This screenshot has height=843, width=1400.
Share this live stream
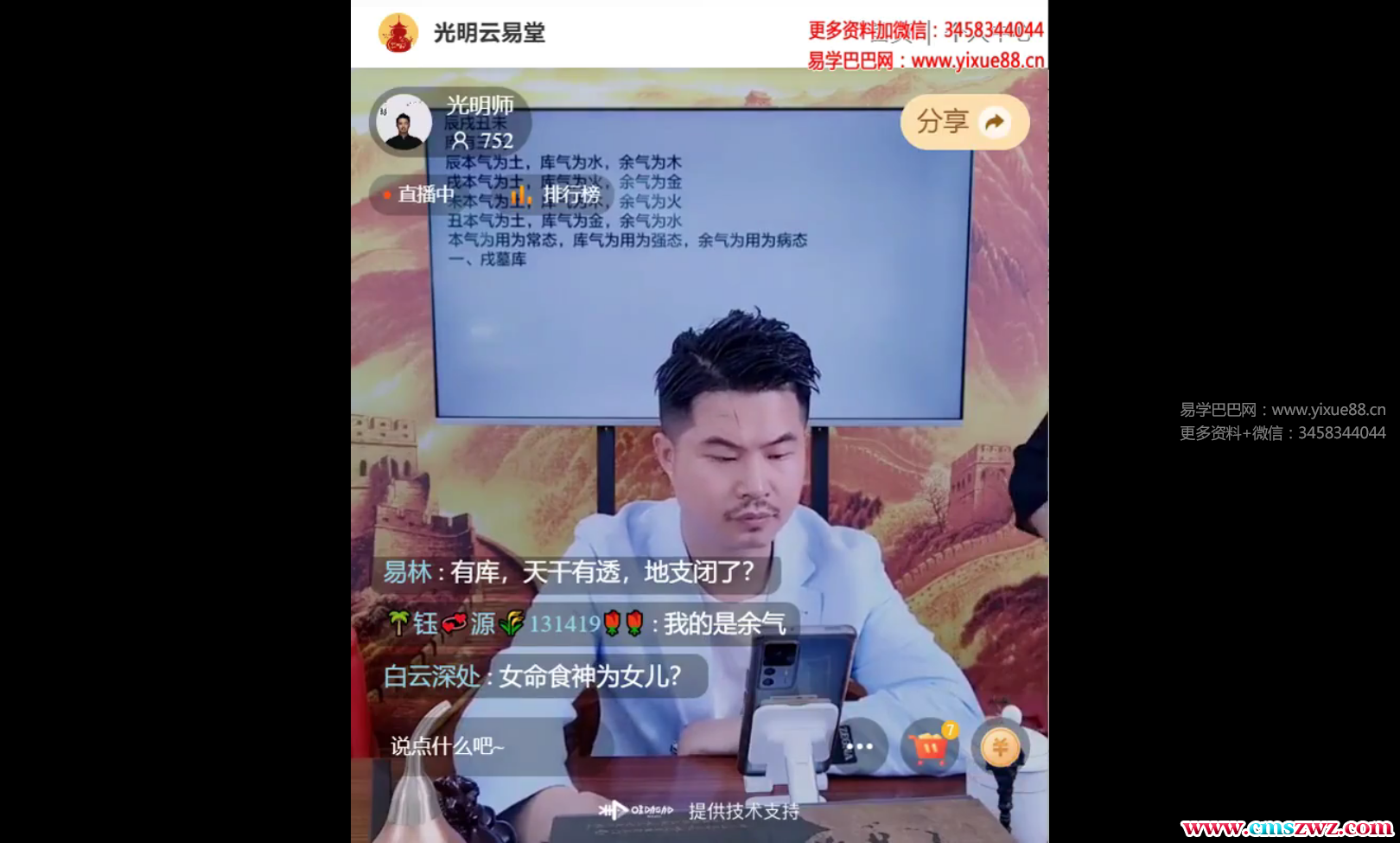coord(964,122)
